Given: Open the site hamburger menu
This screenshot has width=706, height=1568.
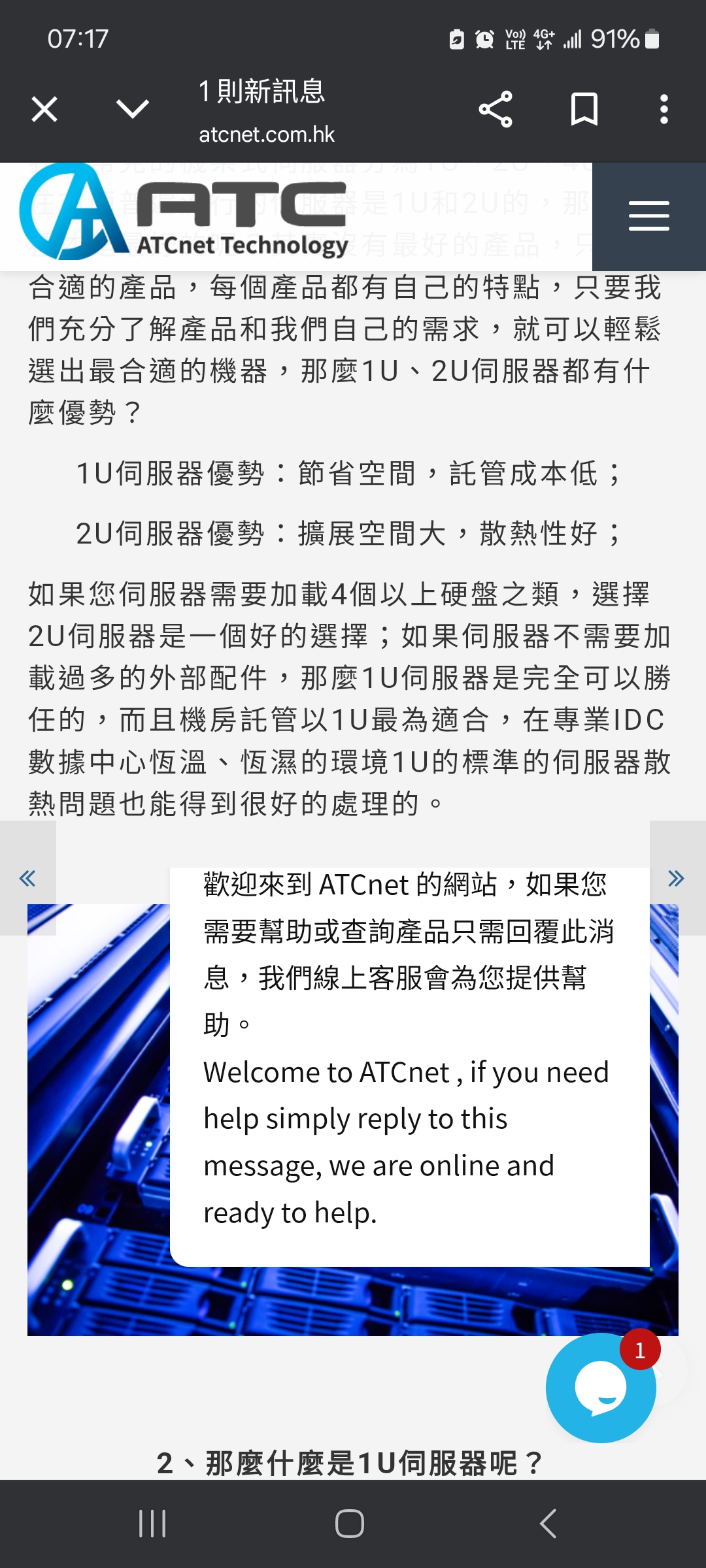Looking at the screenshot, I should 648,217.
